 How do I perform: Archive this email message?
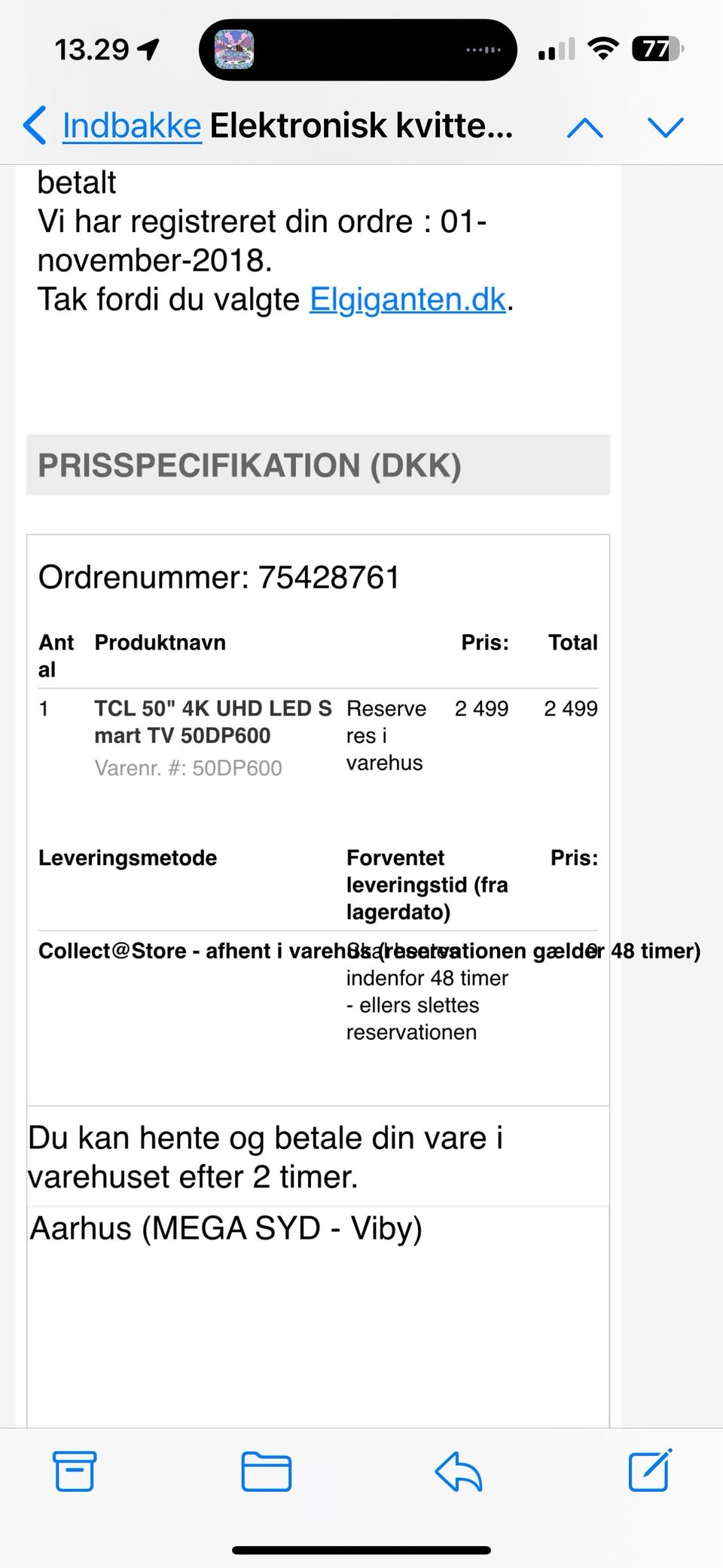(73, 1473)
